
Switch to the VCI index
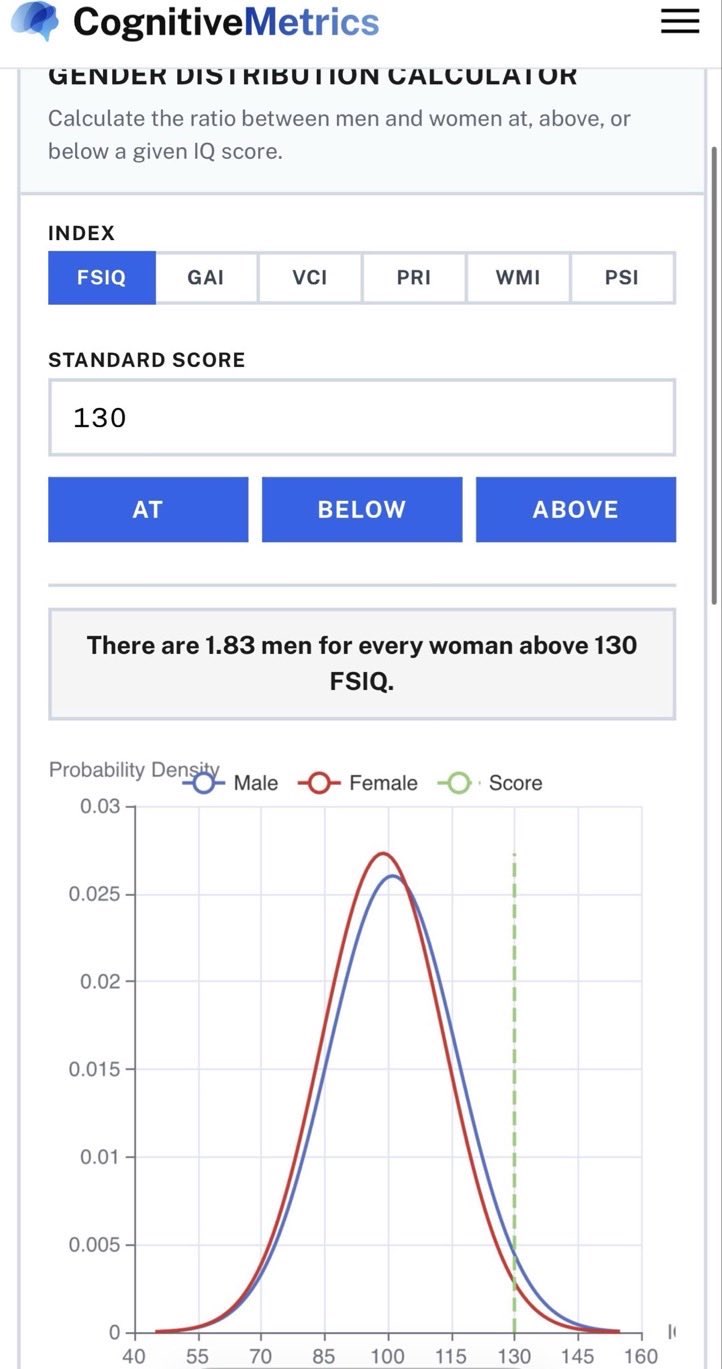pos(310,278)
